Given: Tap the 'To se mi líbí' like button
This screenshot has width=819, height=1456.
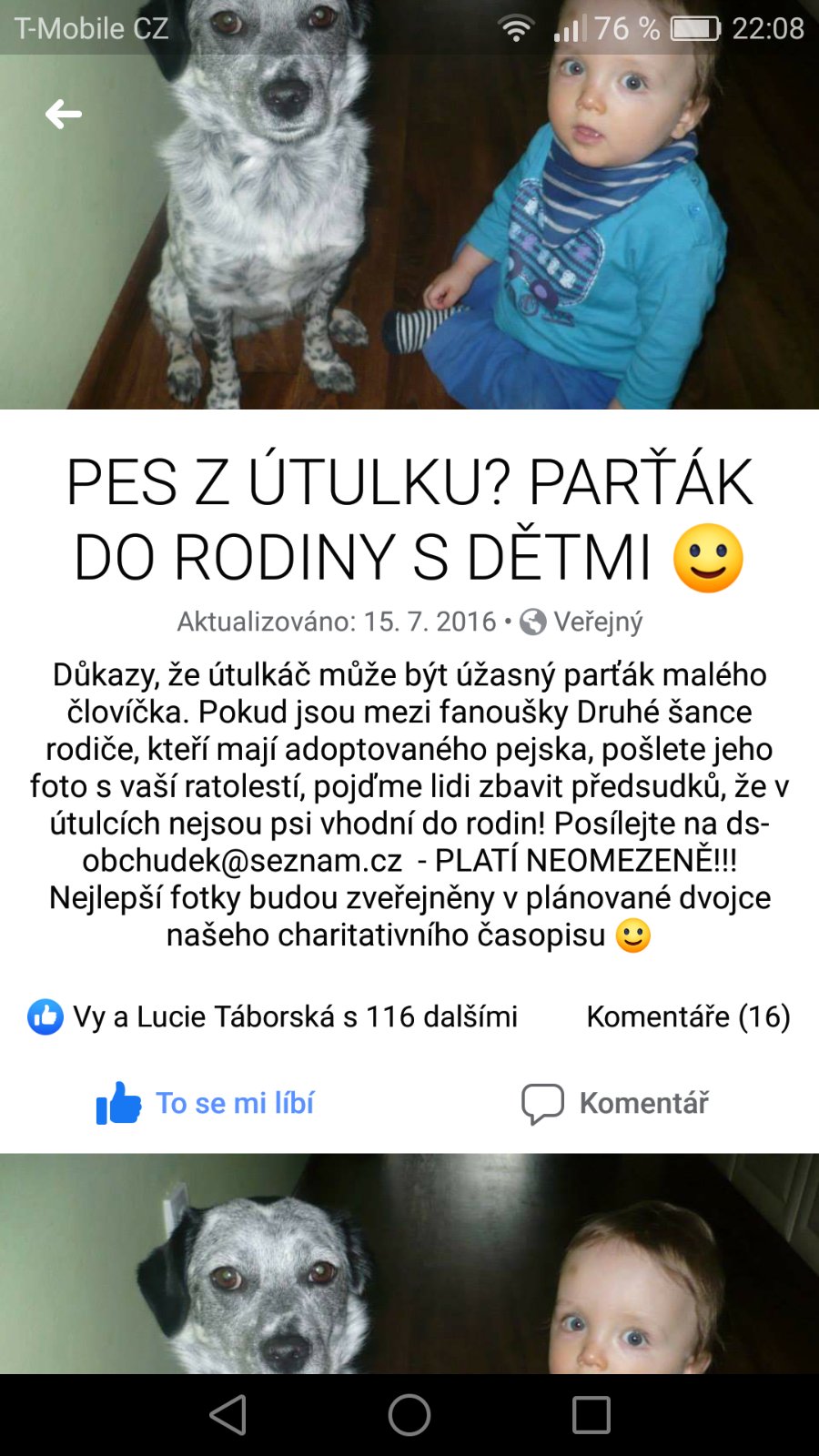Looking at the screenshot, I should click(206, 1103).
